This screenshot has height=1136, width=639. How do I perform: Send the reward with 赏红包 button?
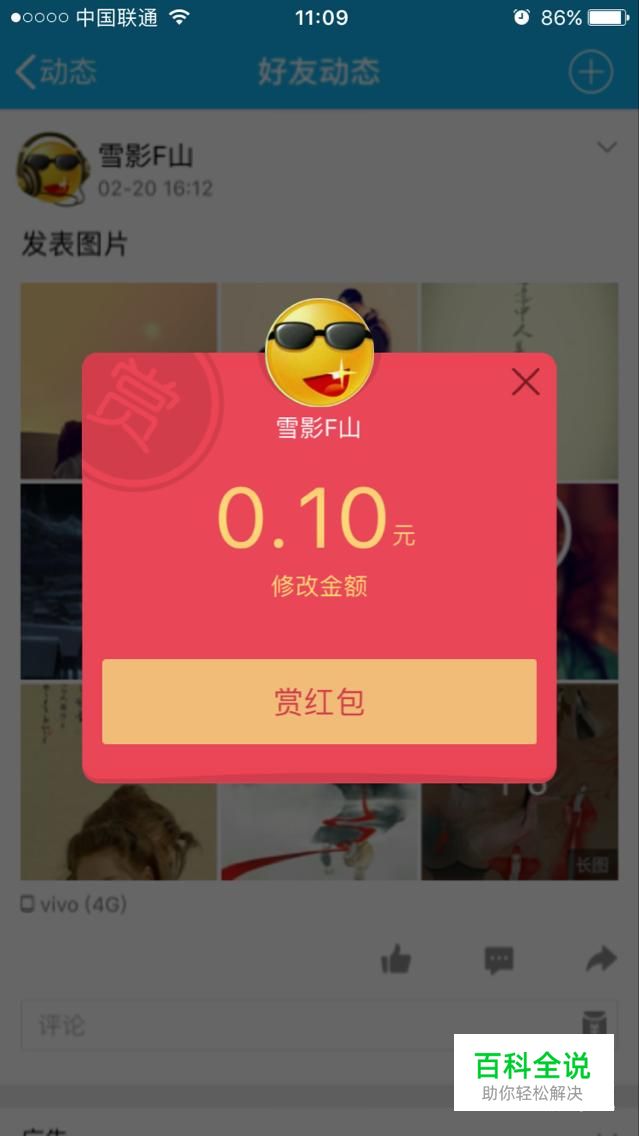tap(319, 702)
